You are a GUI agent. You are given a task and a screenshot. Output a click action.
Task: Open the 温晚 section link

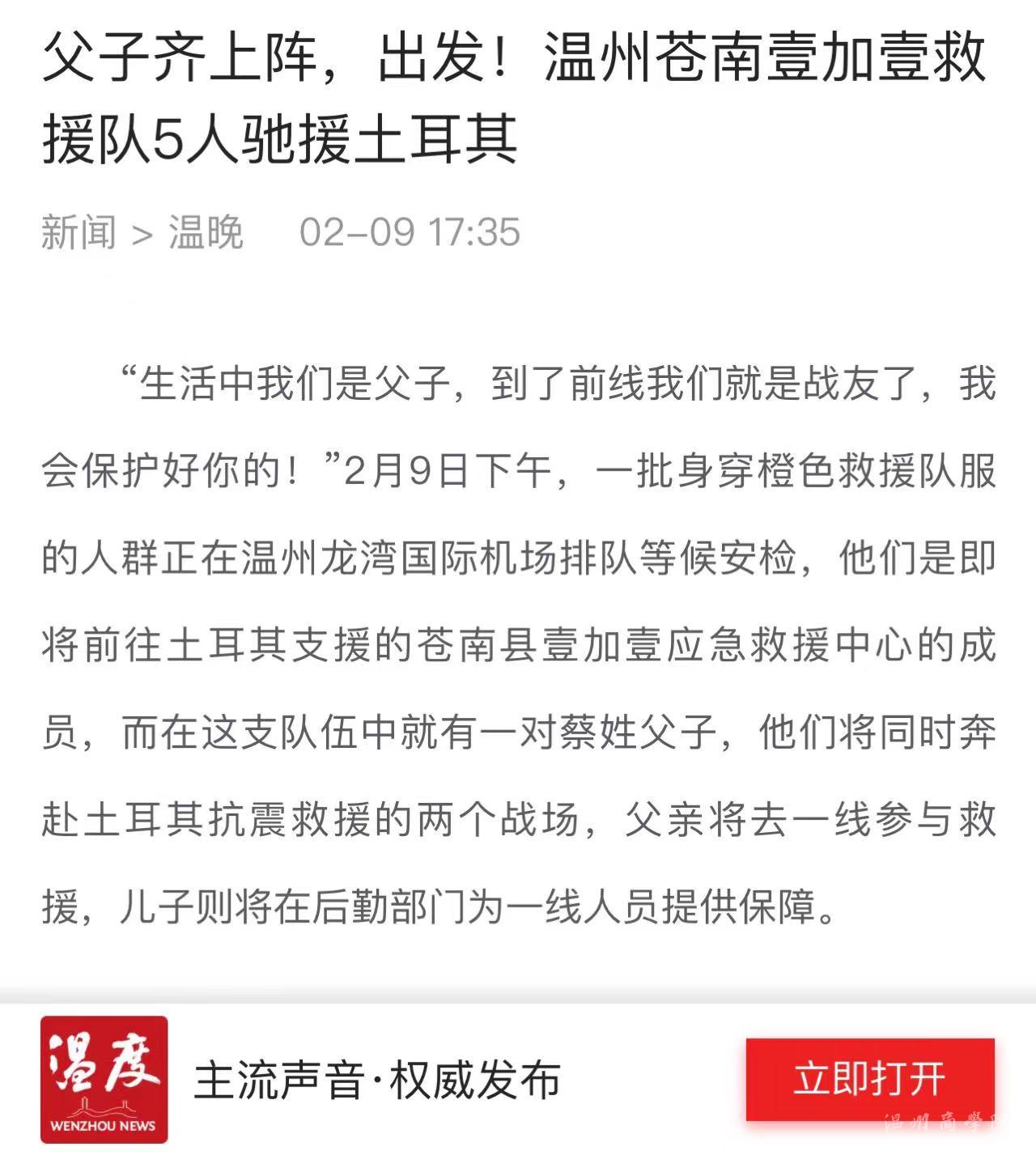point(206,232)
